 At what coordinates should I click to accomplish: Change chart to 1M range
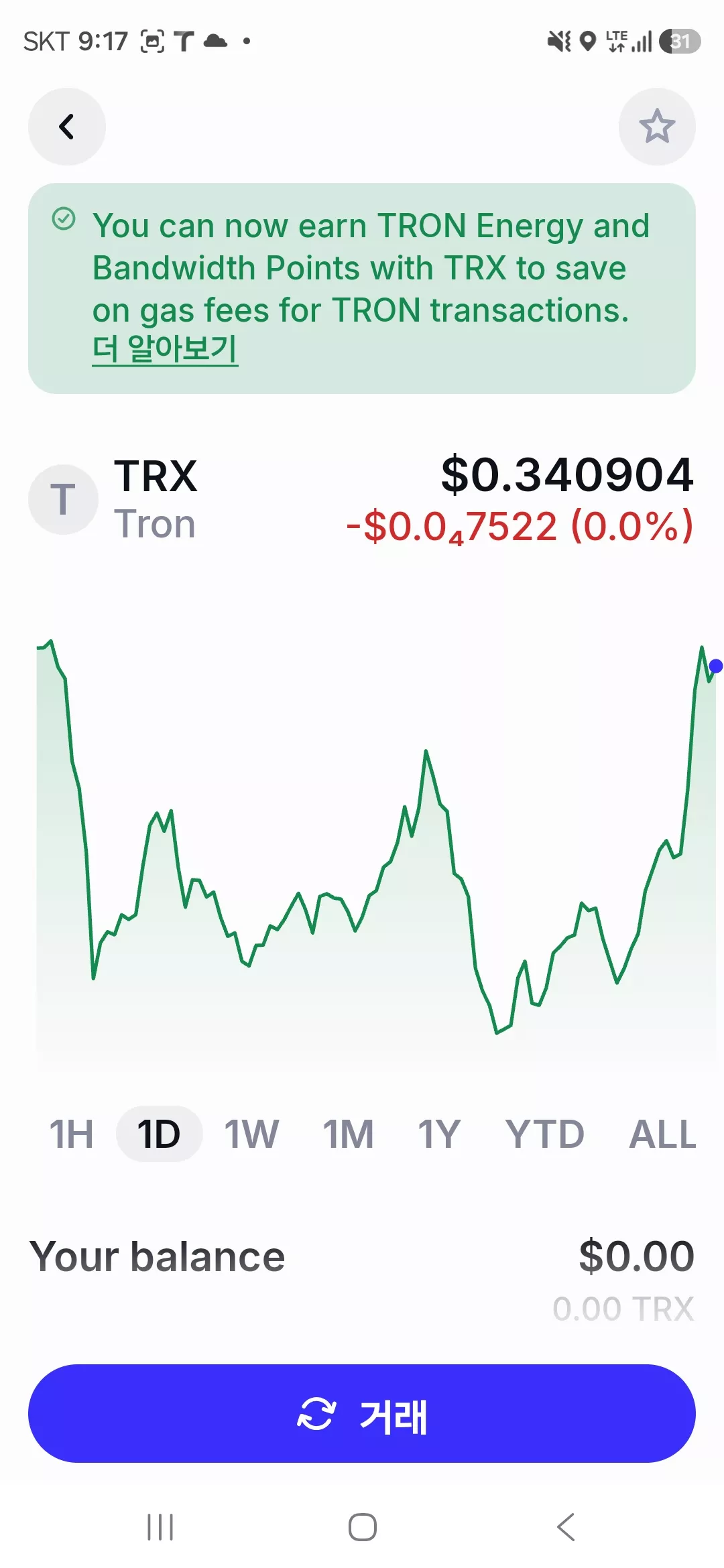click(x=348, y=1134)
